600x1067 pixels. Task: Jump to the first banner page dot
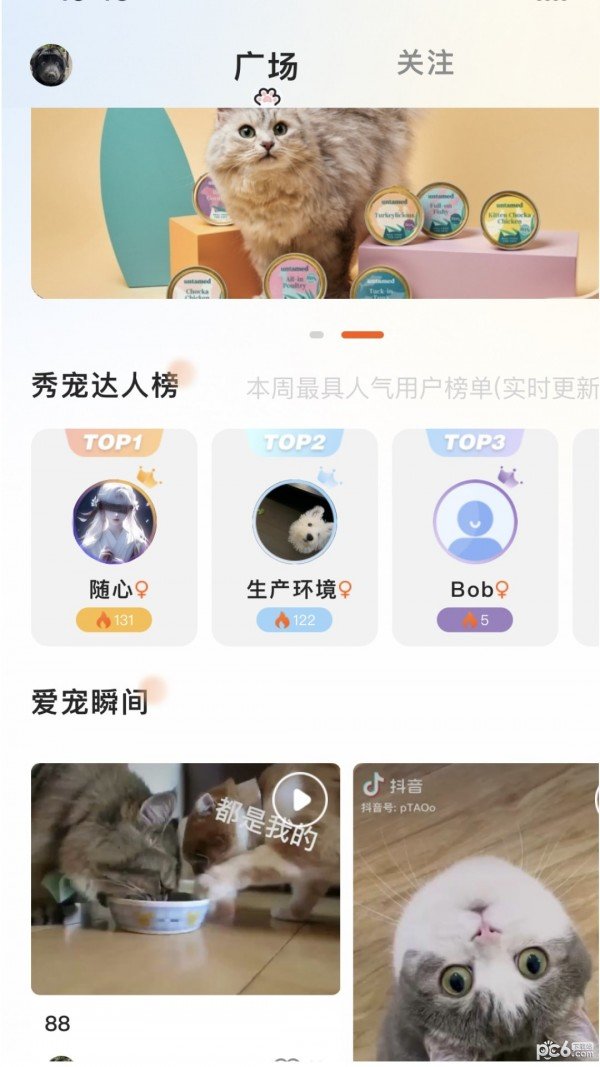[x=317, y=335]
